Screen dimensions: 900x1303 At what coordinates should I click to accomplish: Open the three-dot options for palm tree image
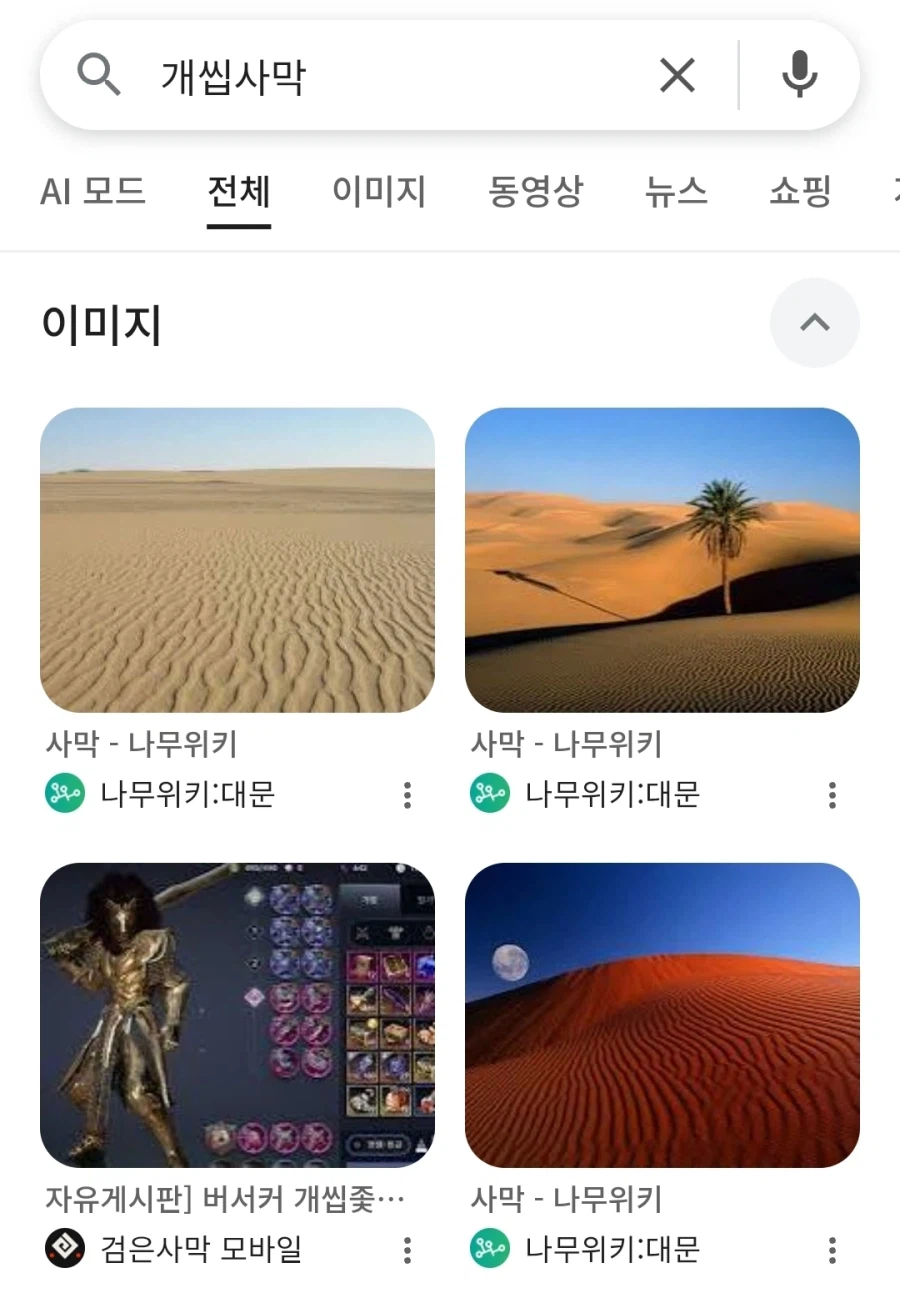(832, 794)
